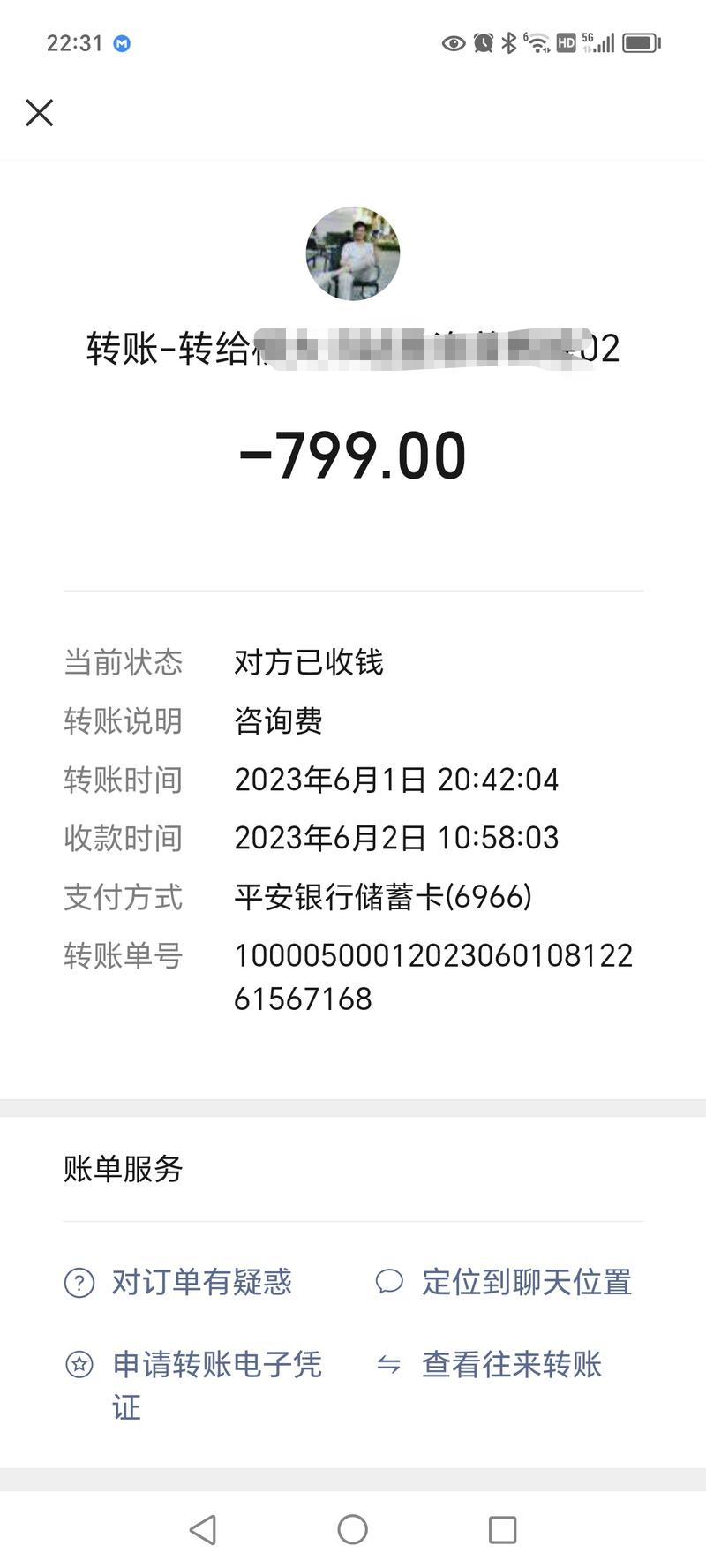Click the Bluetooth icon in the status bar
Image resolution: width=706 pixels, height=1568 pixels.
pyautogui.click(x=507, y=41)
